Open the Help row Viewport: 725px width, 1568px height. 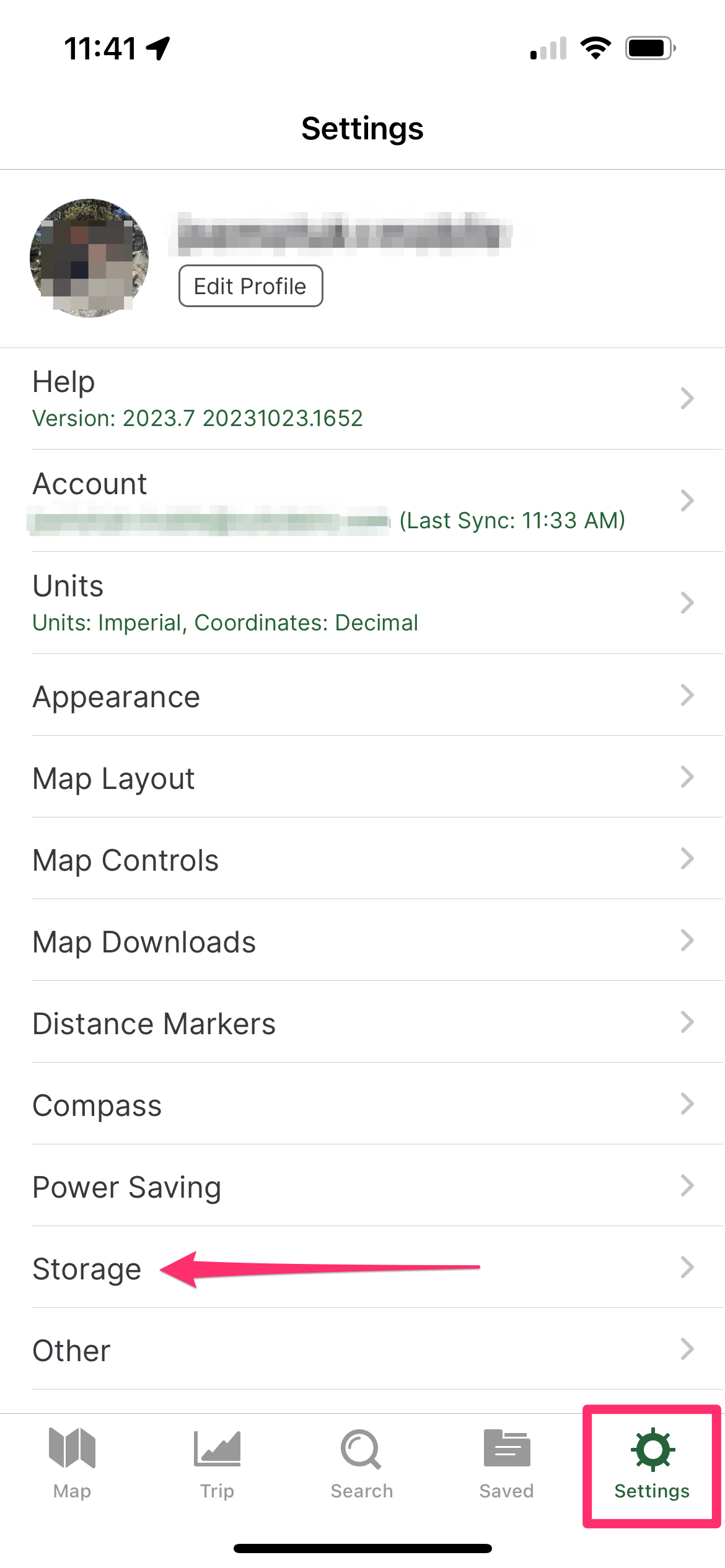362,398
